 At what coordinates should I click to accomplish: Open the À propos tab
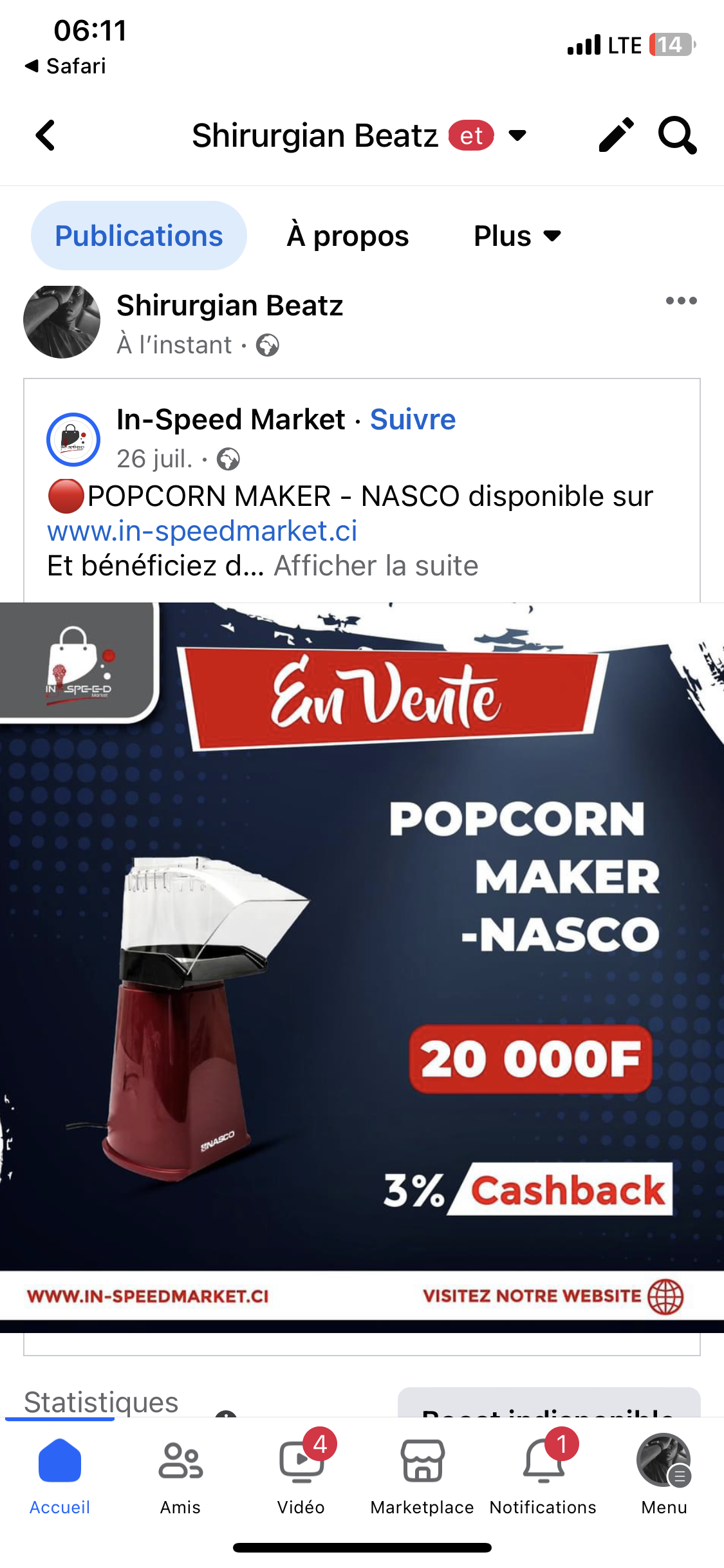[348, 236]
